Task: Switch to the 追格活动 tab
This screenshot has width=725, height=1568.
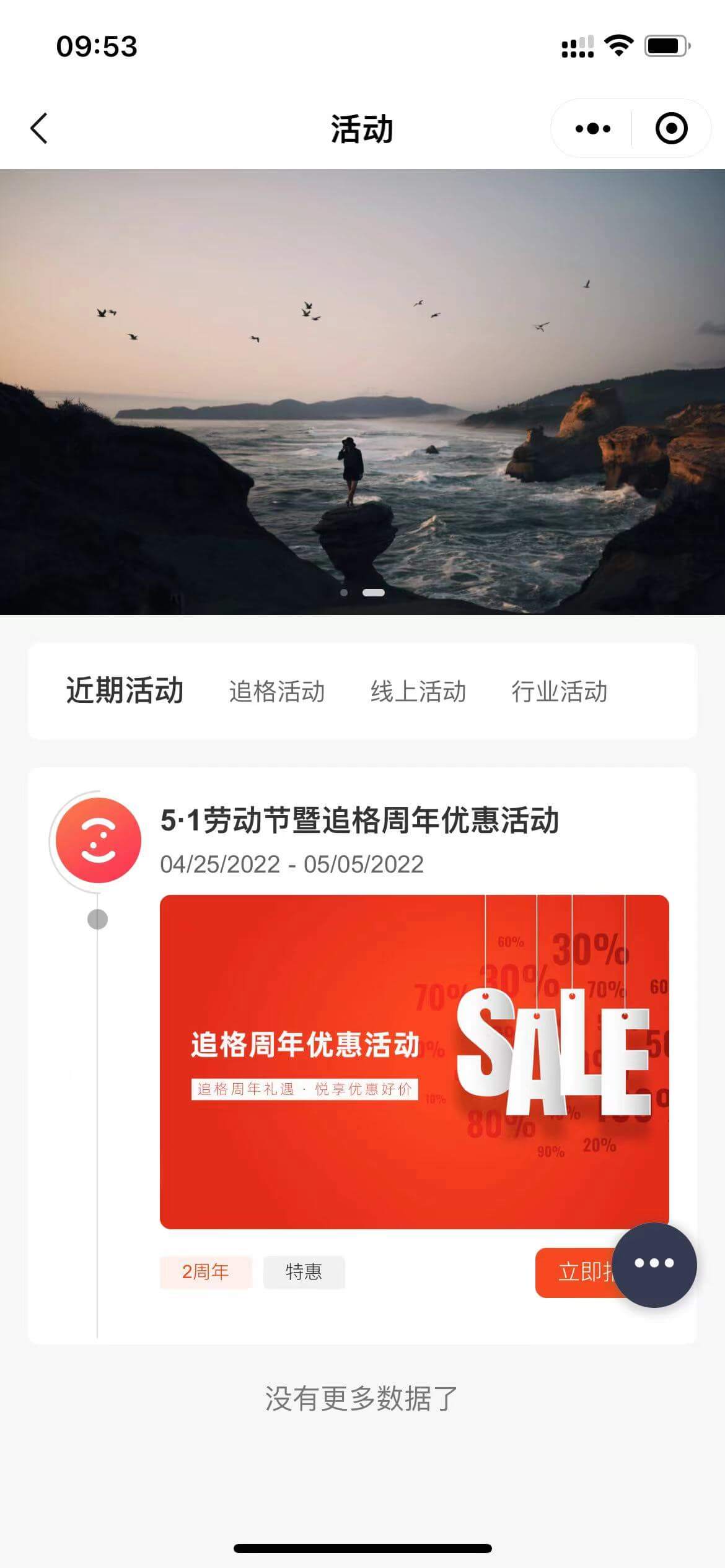Action: pos(277,692)
